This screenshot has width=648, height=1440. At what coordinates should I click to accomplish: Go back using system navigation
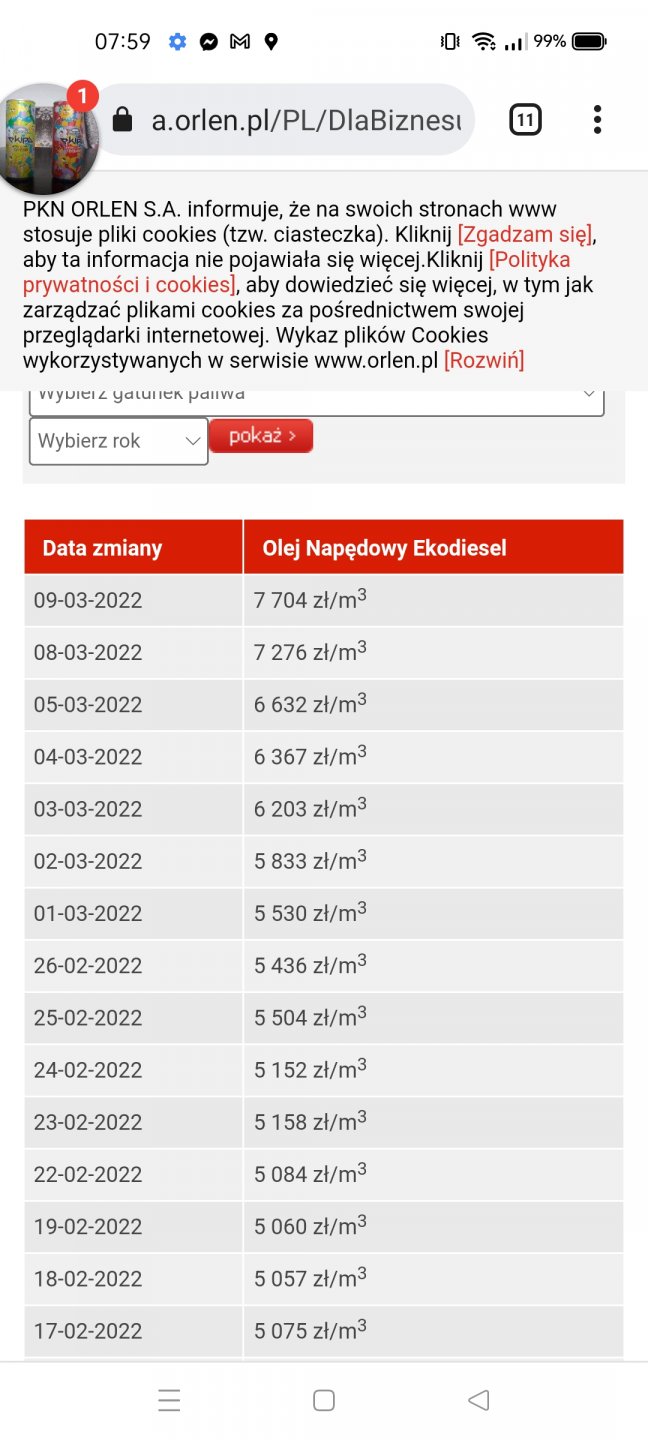tap(478, 1400)
